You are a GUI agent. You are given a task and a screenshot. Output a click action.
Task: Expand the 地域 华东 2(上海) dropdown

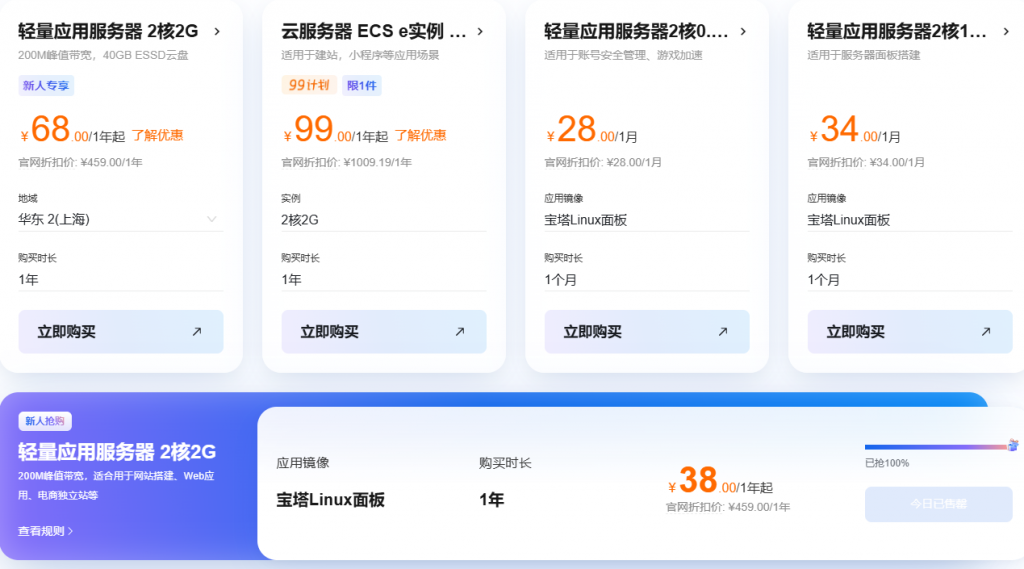[120, 219]
